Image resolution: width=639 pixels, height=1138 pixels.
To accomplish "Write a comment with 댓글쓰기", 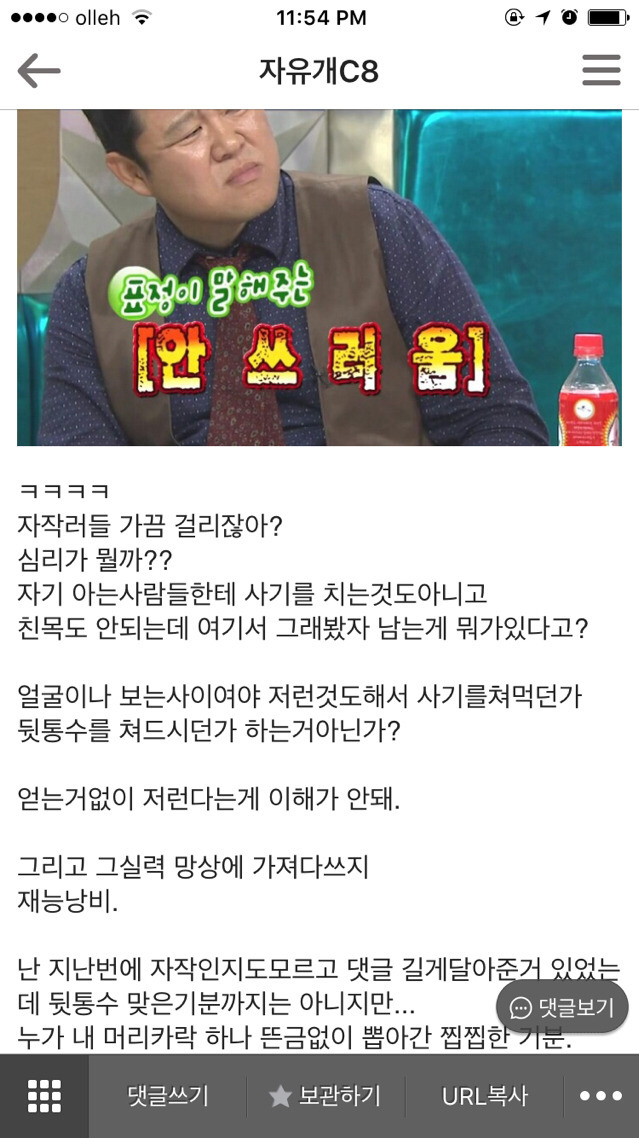I will pos(167,1096).
